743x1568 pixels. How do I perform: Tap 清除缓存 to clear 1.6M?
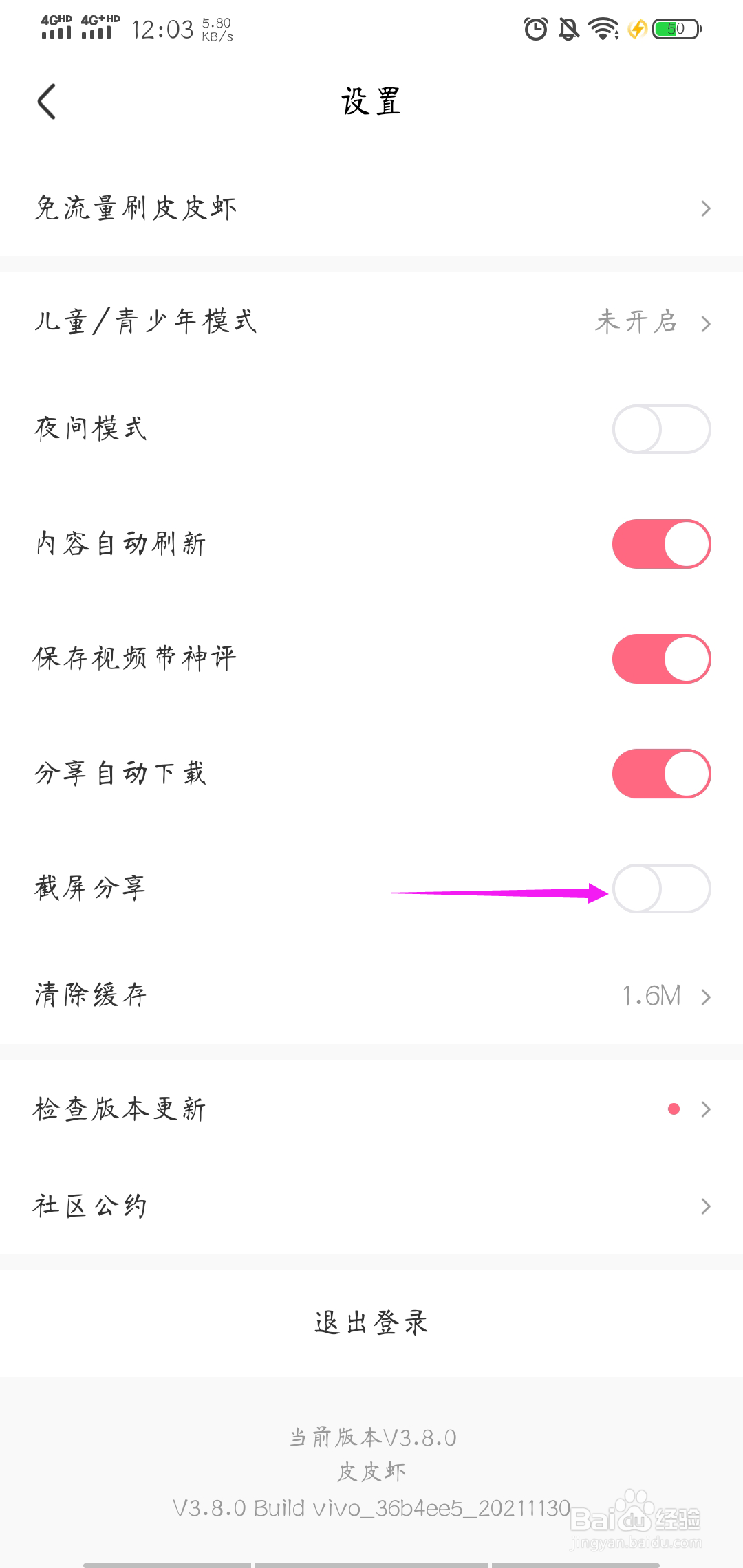[371, 995]
